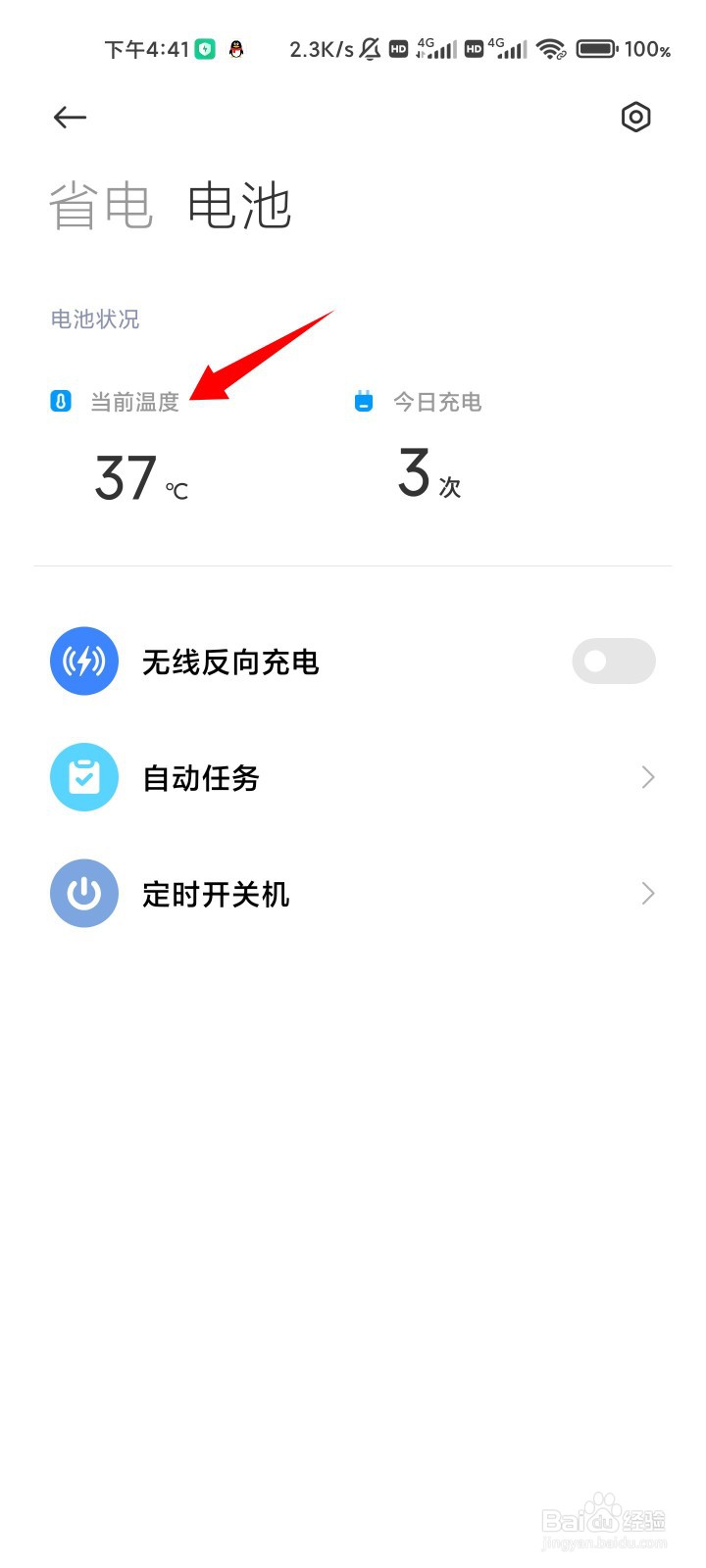Open 定时开关机 settings
This screenshot has width=706, height=1568.
point(353,894)
